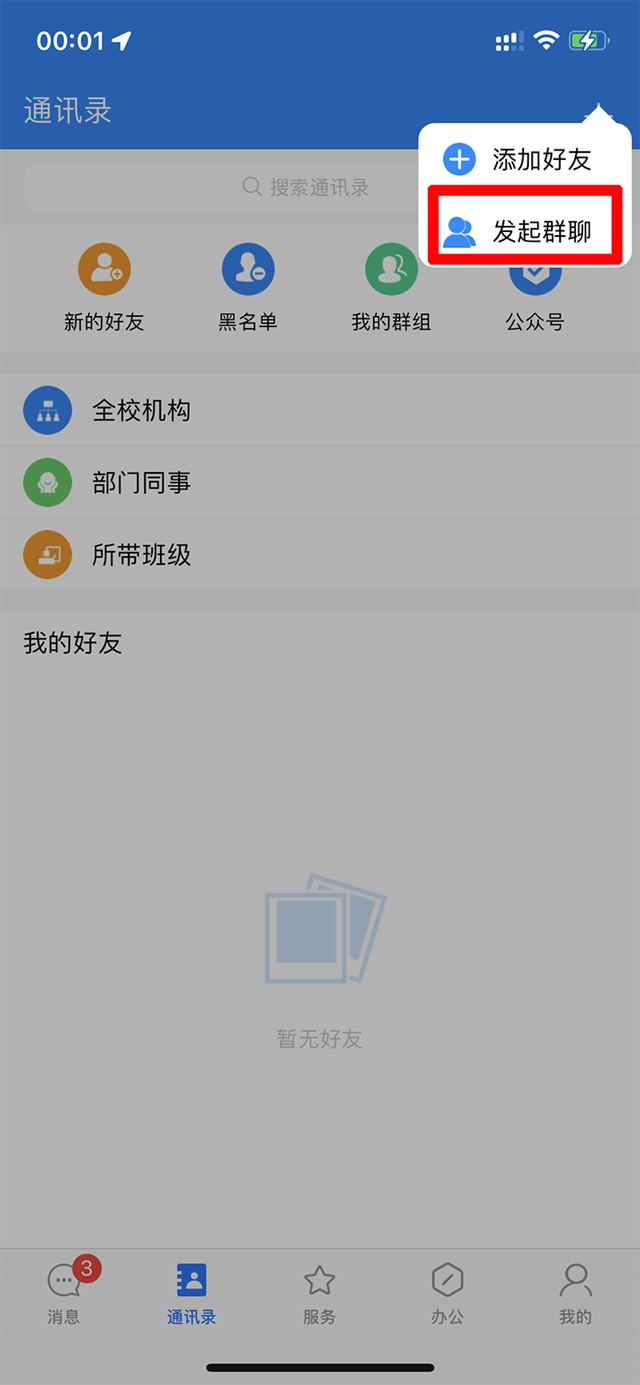This screenshot has width=640, height=1385.
Task: Switch to the 办公 tab
Action: tap(447, 1293)
